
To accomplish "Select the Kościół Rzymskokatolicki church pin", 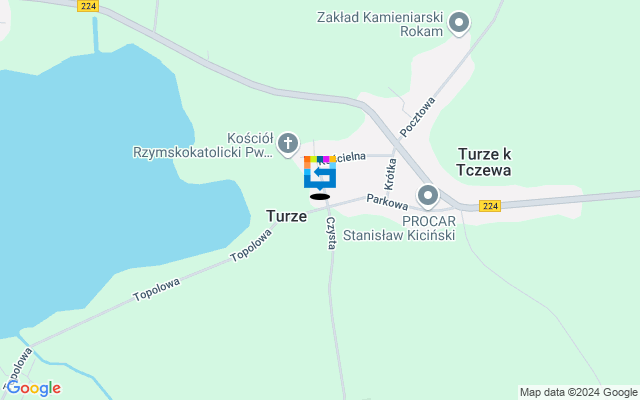I will click(288, 142).
